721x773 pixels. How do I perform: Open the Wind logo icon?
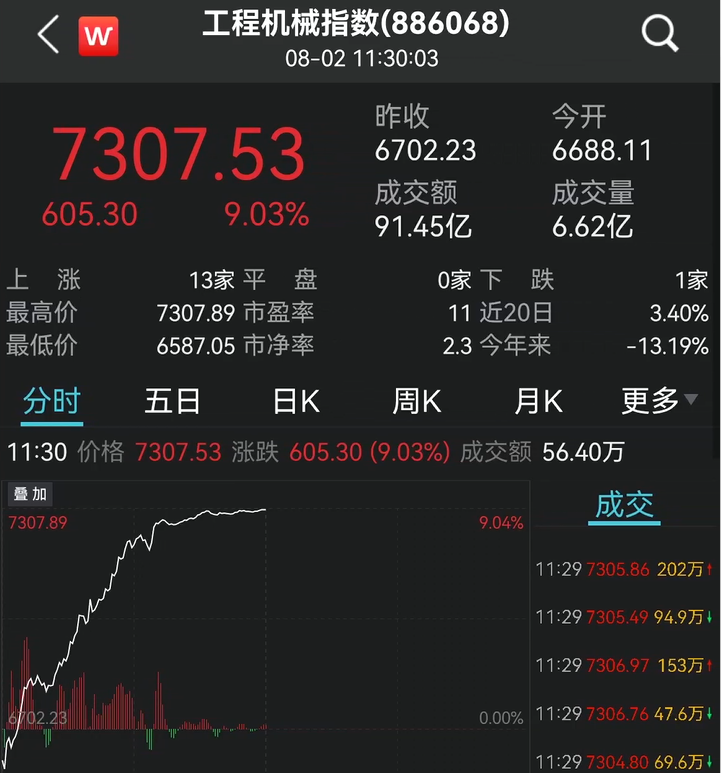pyautogui.click(x=97, y=33)
